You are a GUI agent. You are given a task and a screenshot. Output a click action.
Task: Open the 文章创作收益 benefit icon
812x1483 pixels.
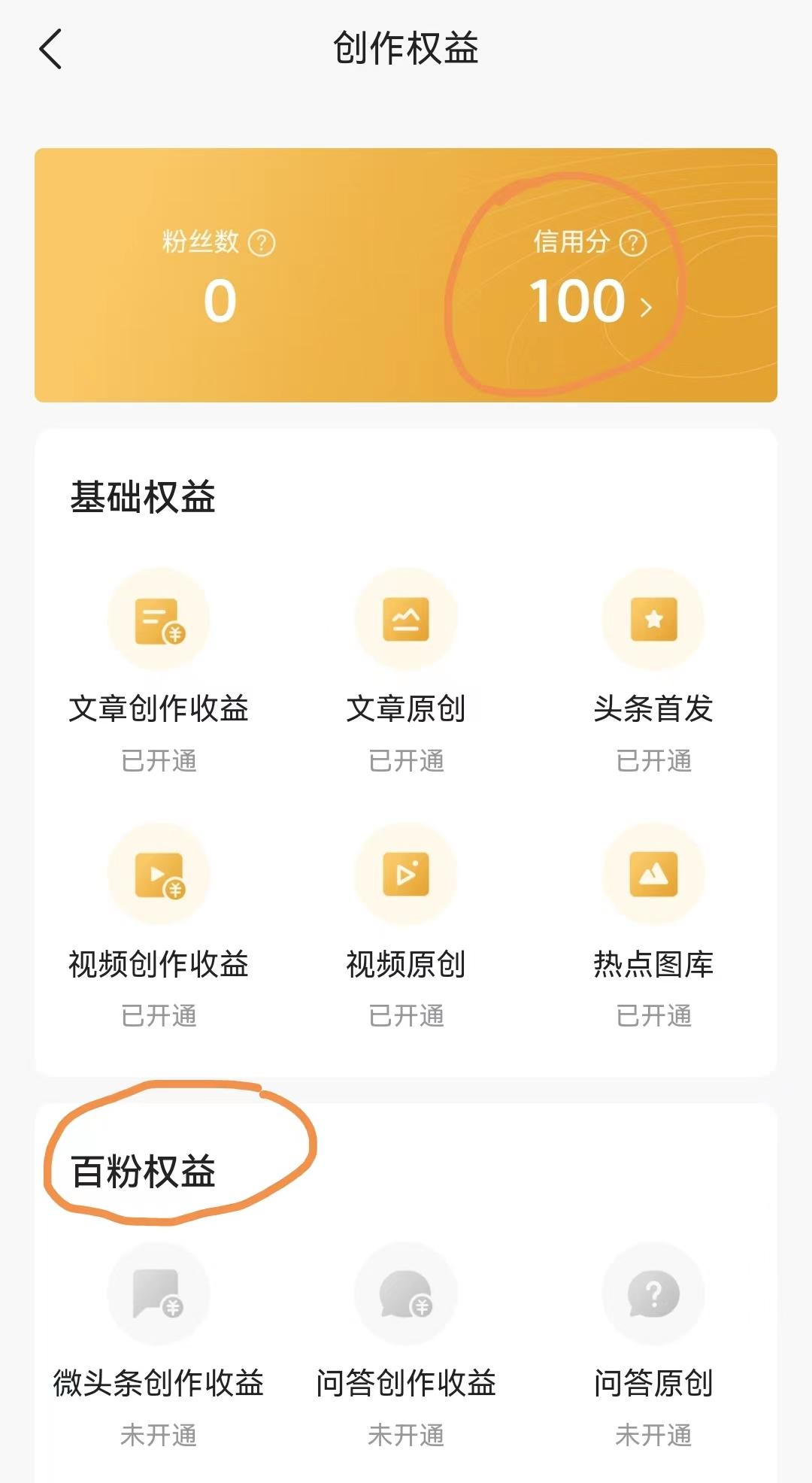pos(158,618)
